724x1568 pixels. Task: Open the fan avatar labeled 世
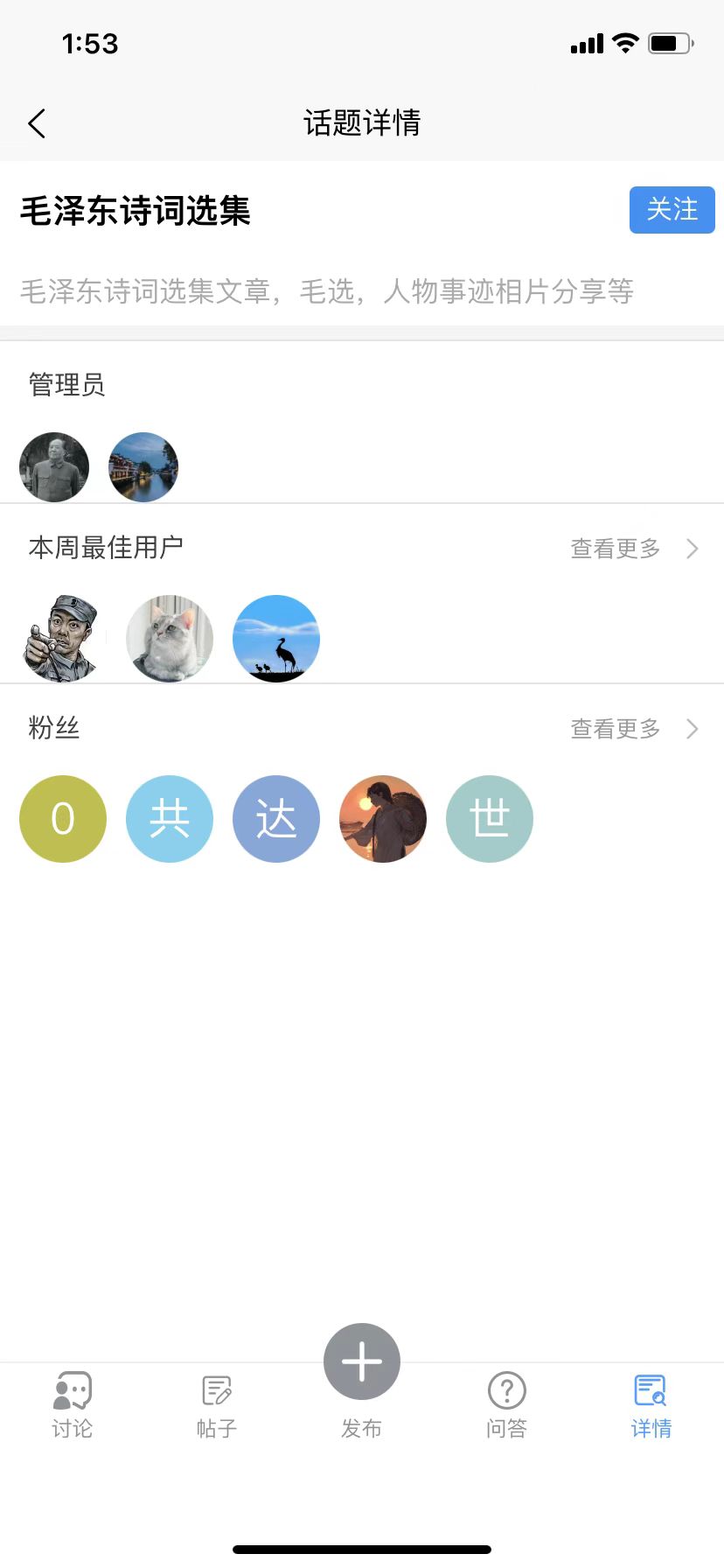click(490, 819)
